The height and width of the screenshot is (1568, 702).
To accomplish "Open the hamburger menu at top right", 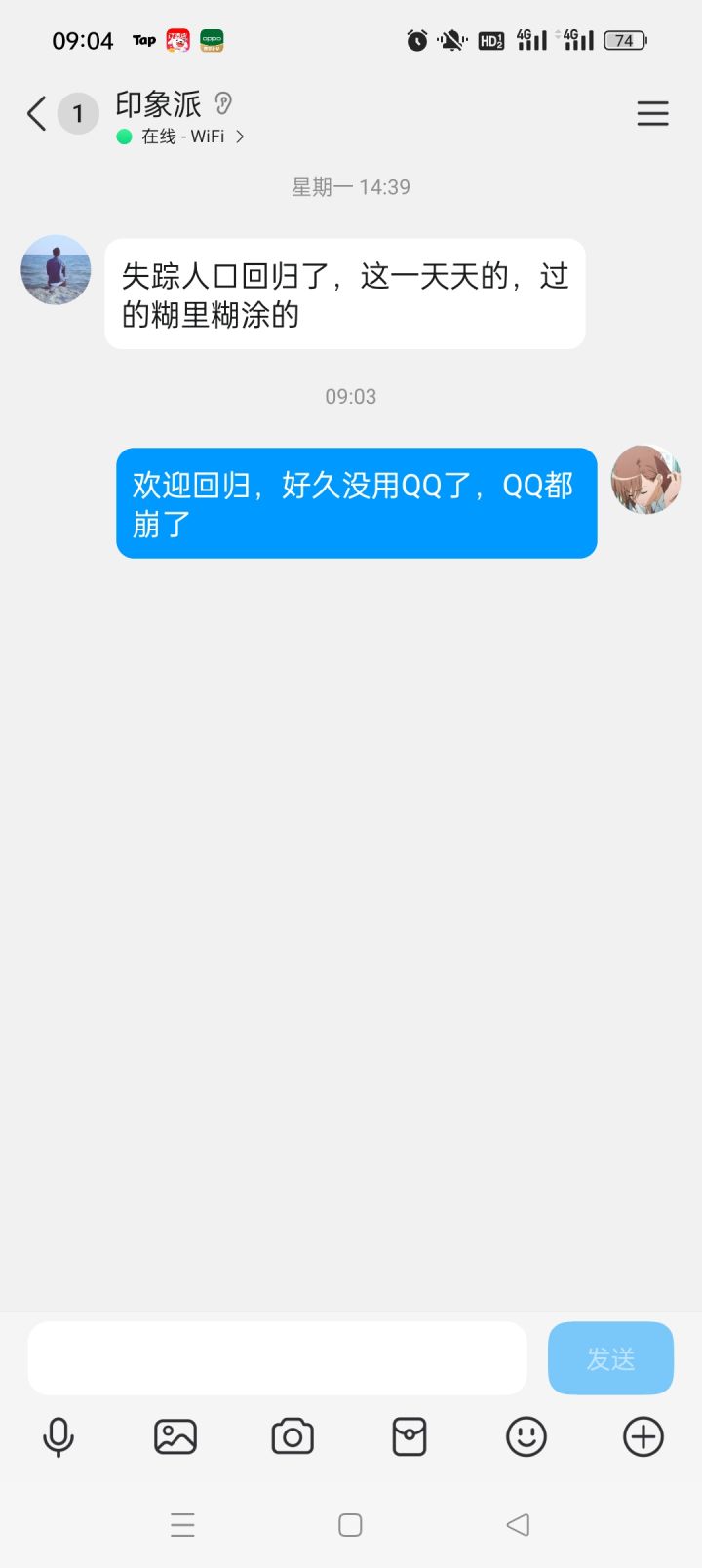I will (x=652, y=113).
